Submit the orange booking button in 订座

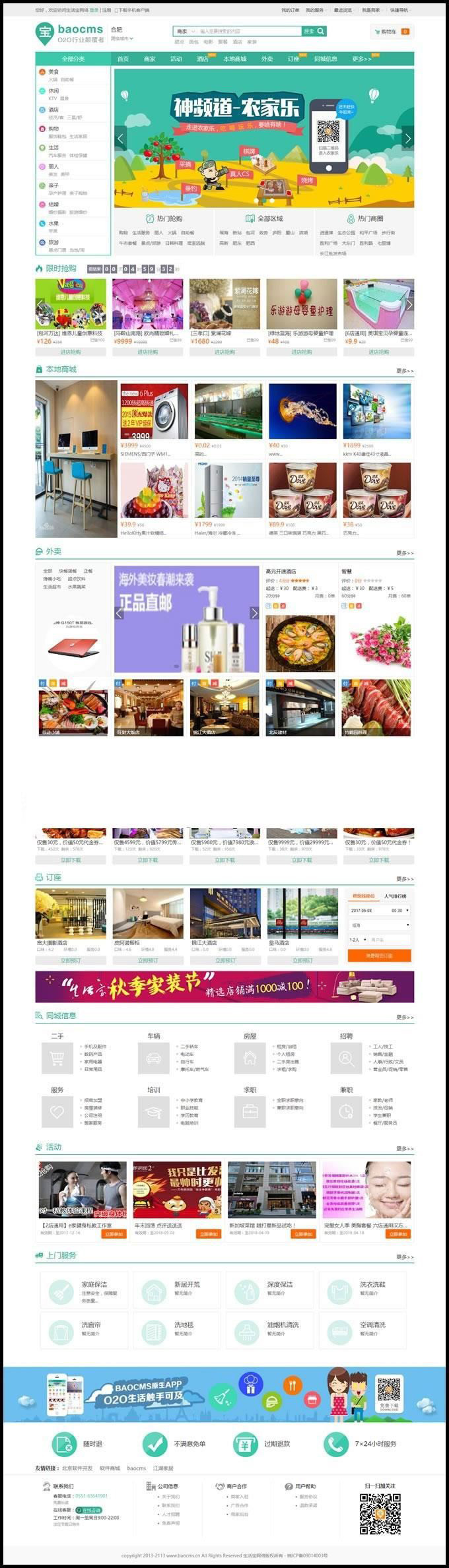[x=379, y=956]
